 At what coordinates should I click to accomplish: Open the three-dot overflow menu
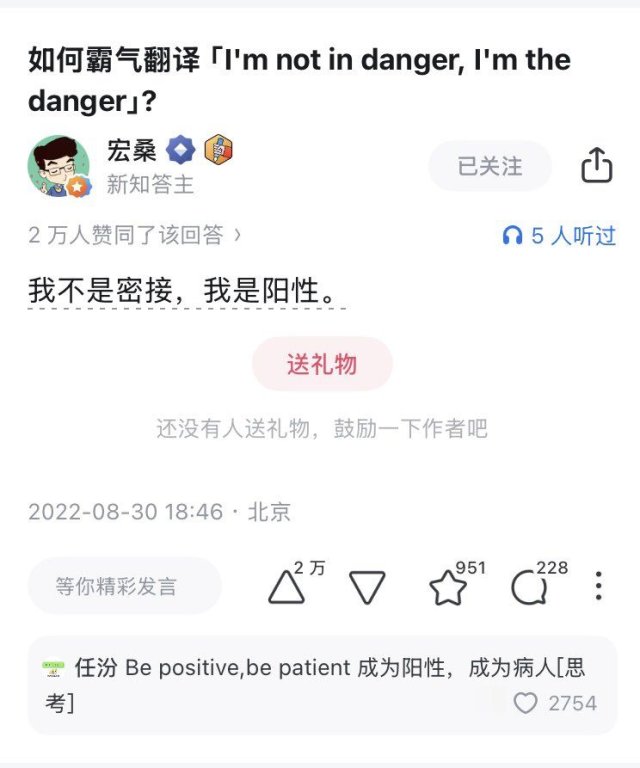point(598,586)
